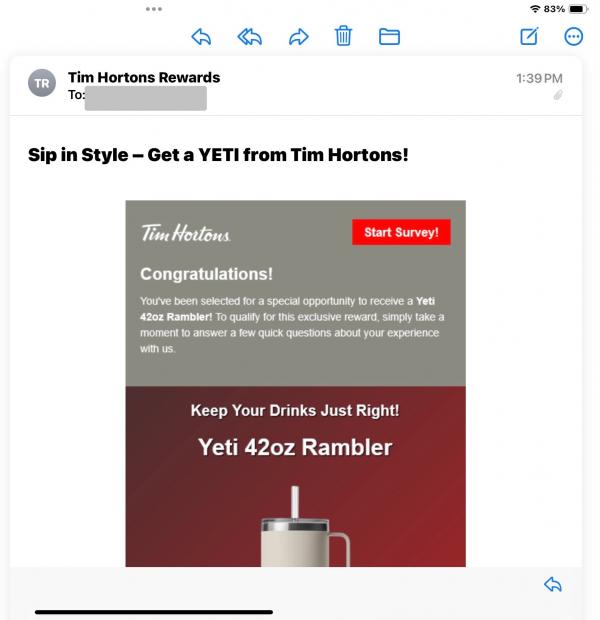Move this email to a folder
This screenshot has height=620, width=600.
(389, 37)
